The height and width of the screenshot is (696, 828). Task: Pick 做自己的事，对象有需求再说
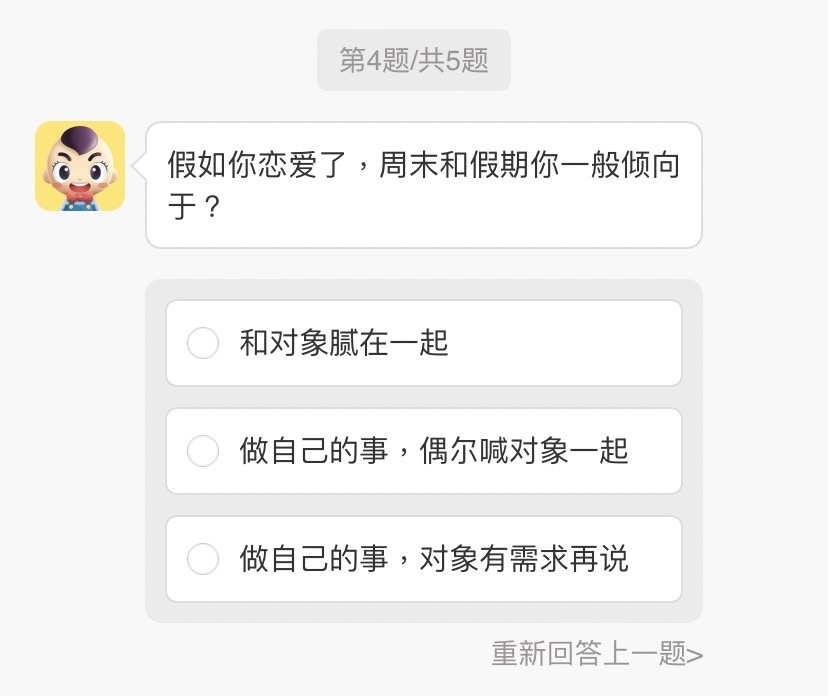pos(423,559)
